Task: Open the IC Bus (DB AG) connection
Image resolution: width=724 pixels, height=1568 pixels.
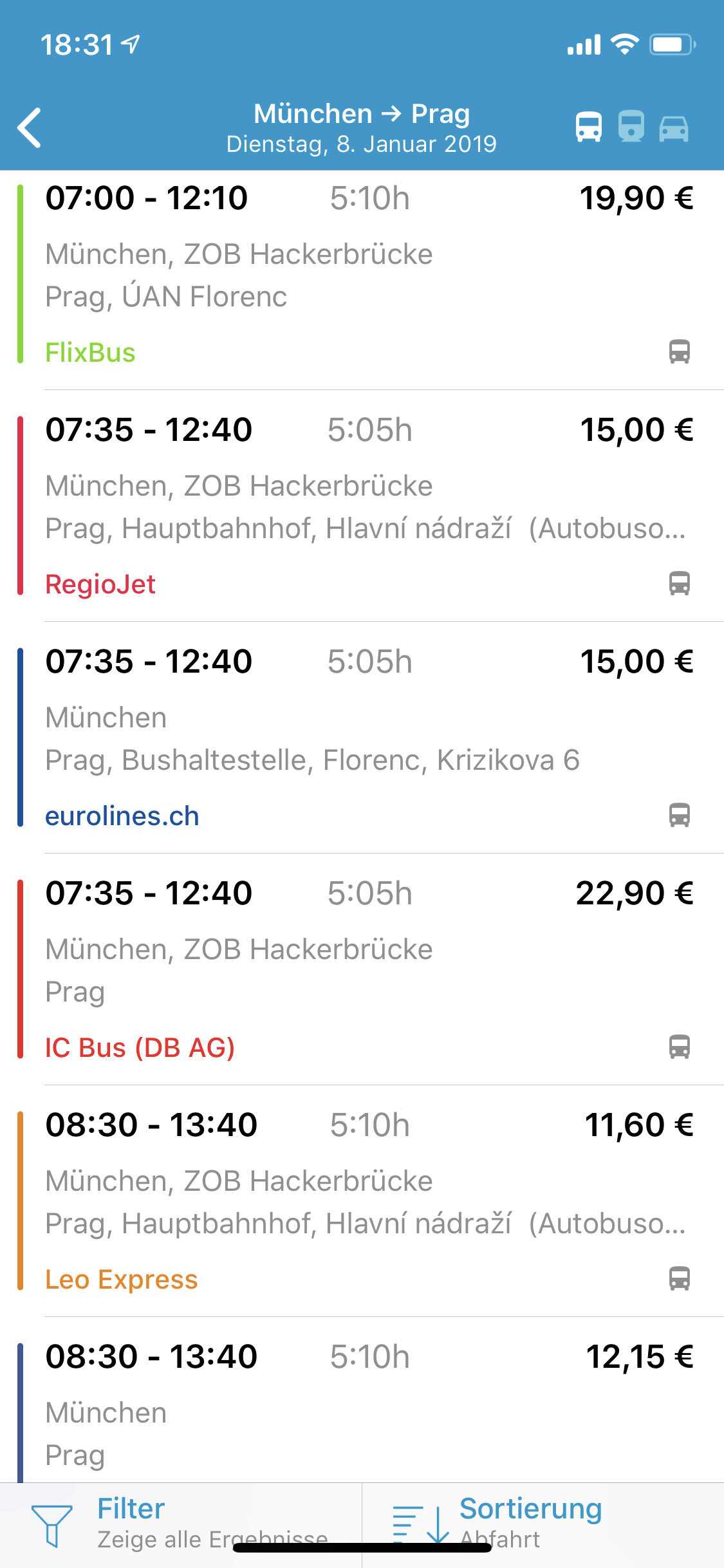Action: (362, 969)
